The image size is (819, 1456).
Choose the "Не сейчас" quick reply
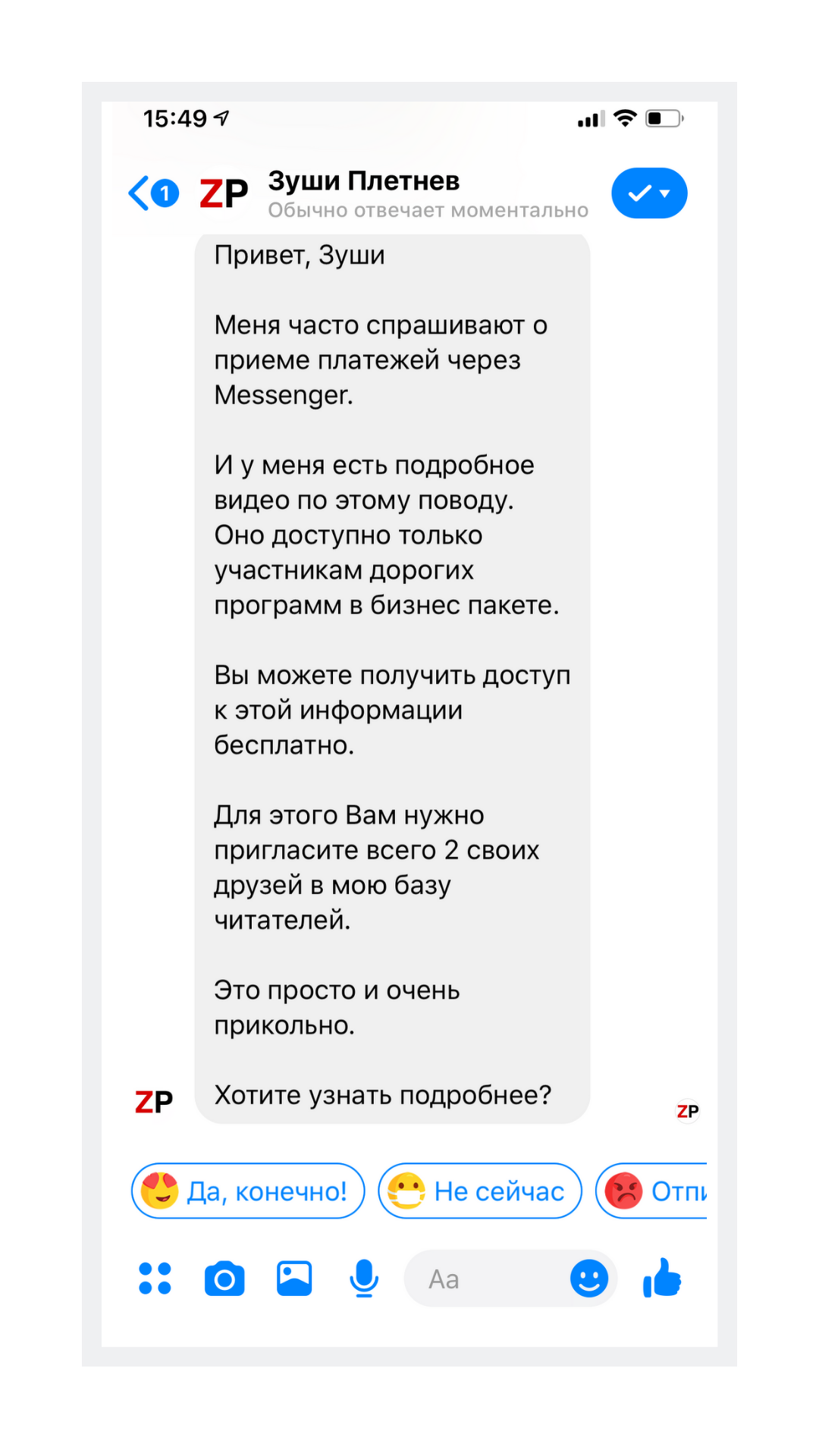click(x=480, y=1191)
